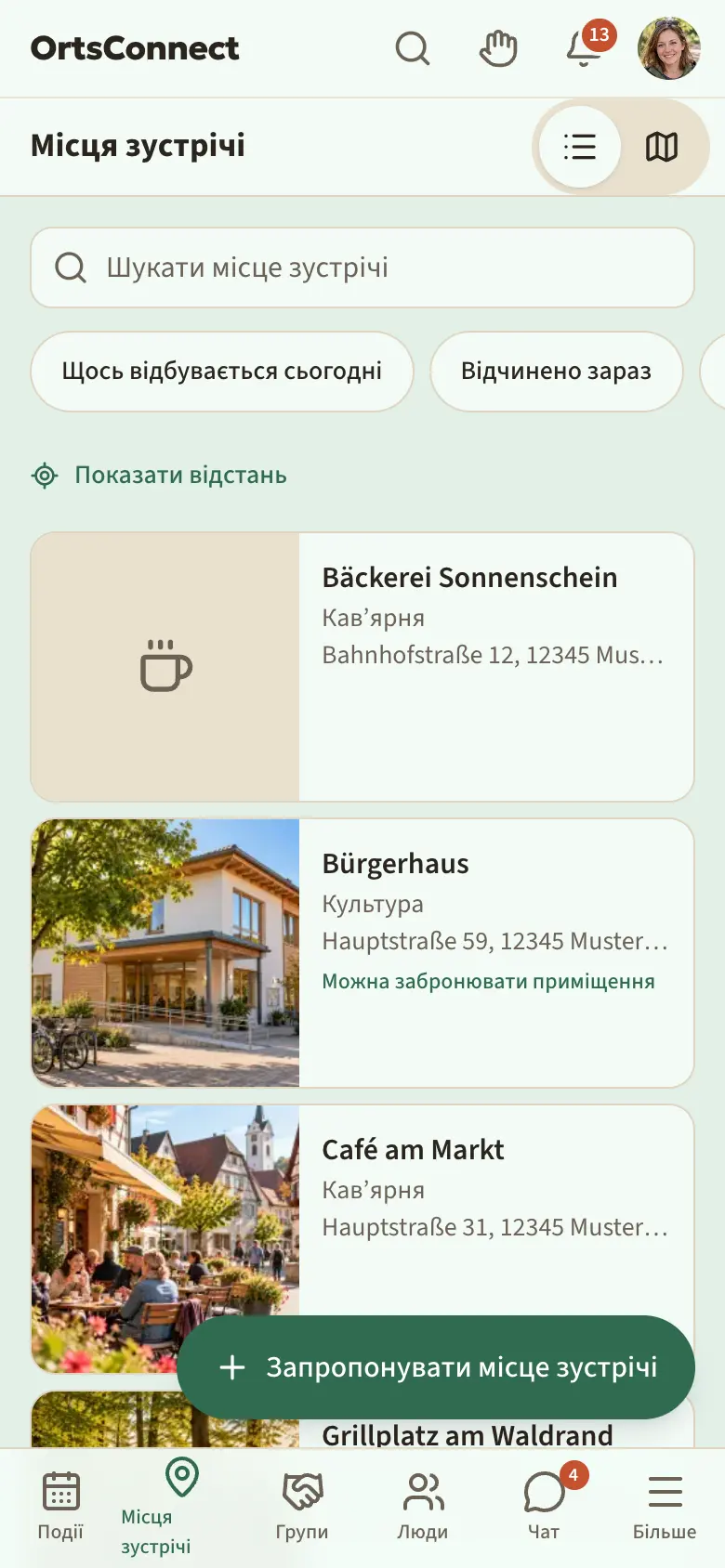Select the Відчинено зараз filter chip
The width and height of the screenshot is (725, 1568).
(x=557, y=372)
